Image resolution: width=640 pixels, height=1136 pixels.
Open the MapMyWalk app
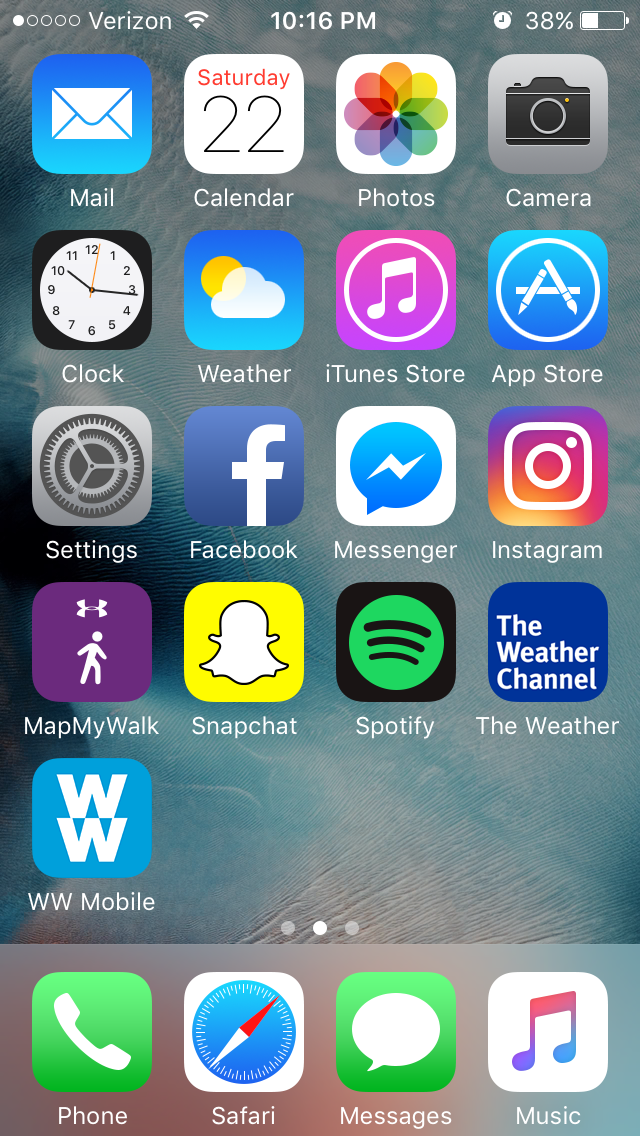(92, 642)
